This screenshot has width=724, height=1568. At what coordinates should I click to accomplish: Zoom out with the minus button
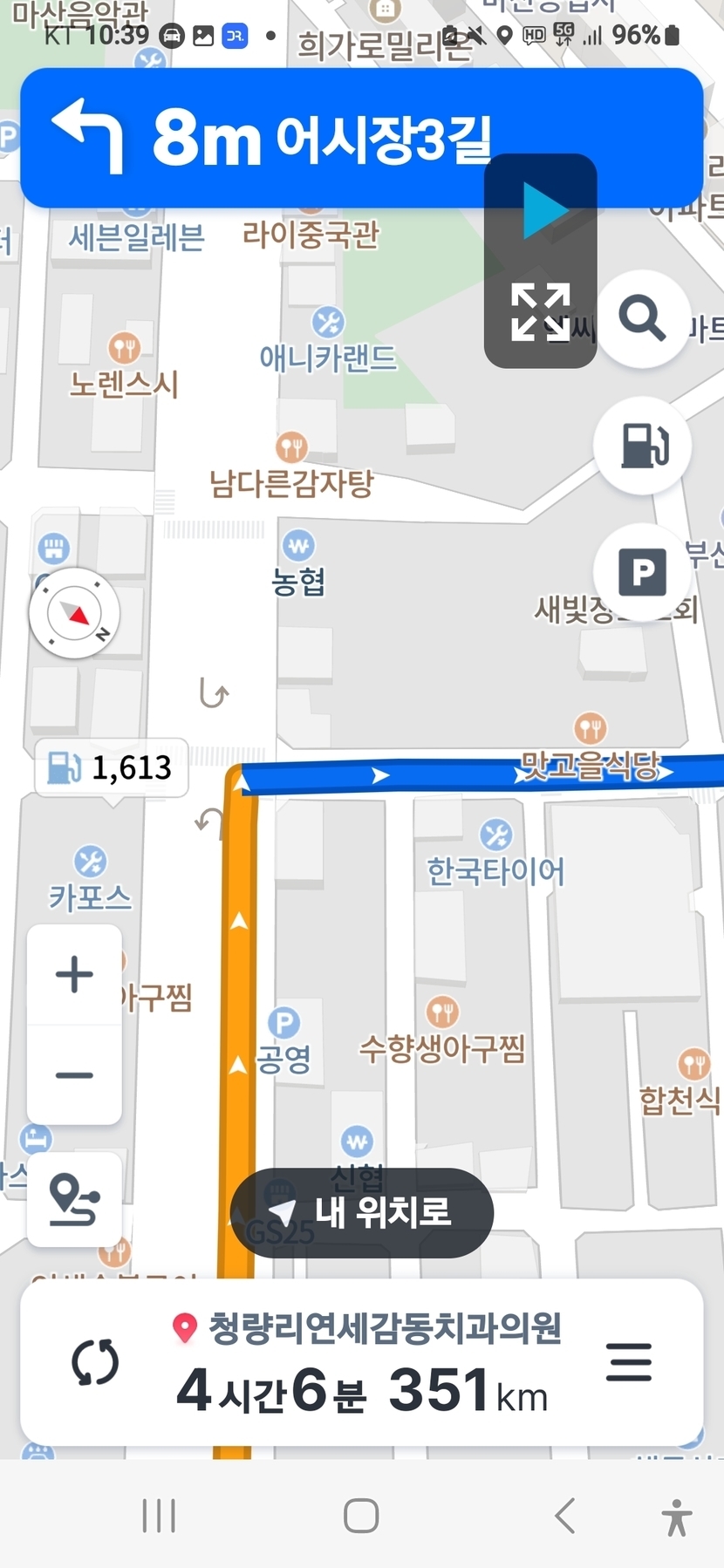(x=74, y=1074)
